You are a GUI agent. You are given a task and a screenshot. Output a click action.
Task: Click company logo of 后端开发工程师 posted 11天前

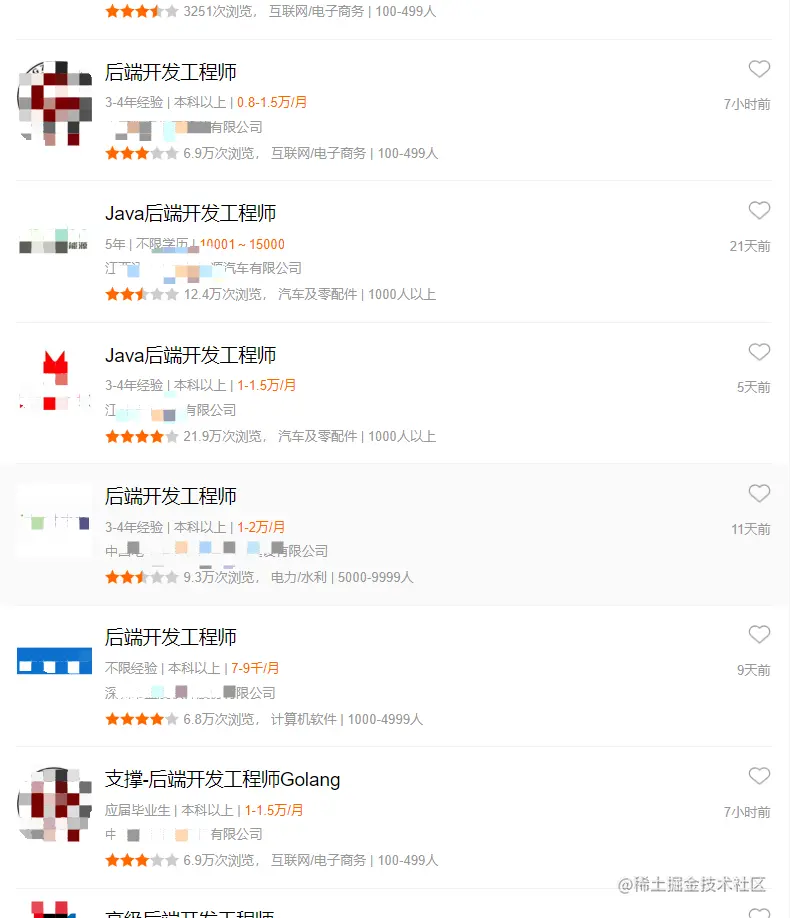pyautogui.click(x=54, y=520)
